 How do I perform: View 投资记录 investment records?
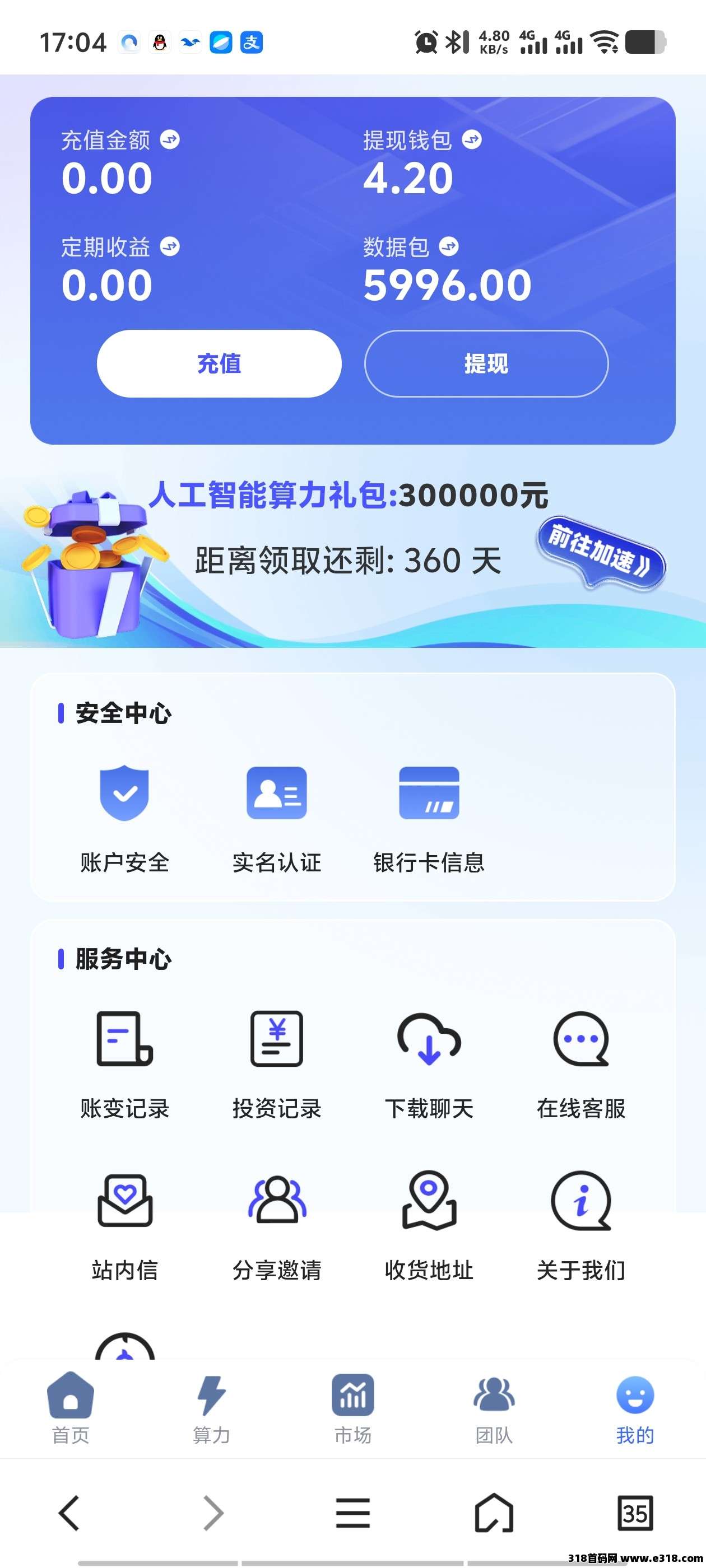pos(277,1063)
